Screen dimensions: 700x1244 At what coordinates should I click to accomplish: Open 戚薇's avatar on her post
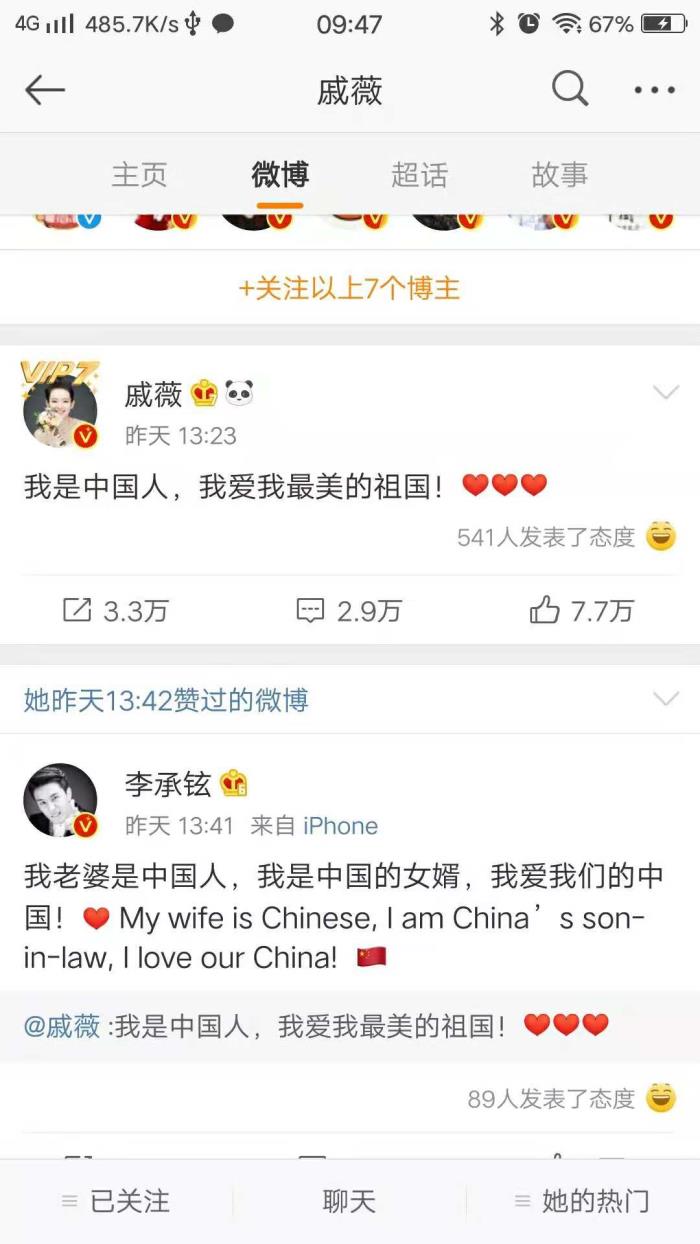point(60,409)
